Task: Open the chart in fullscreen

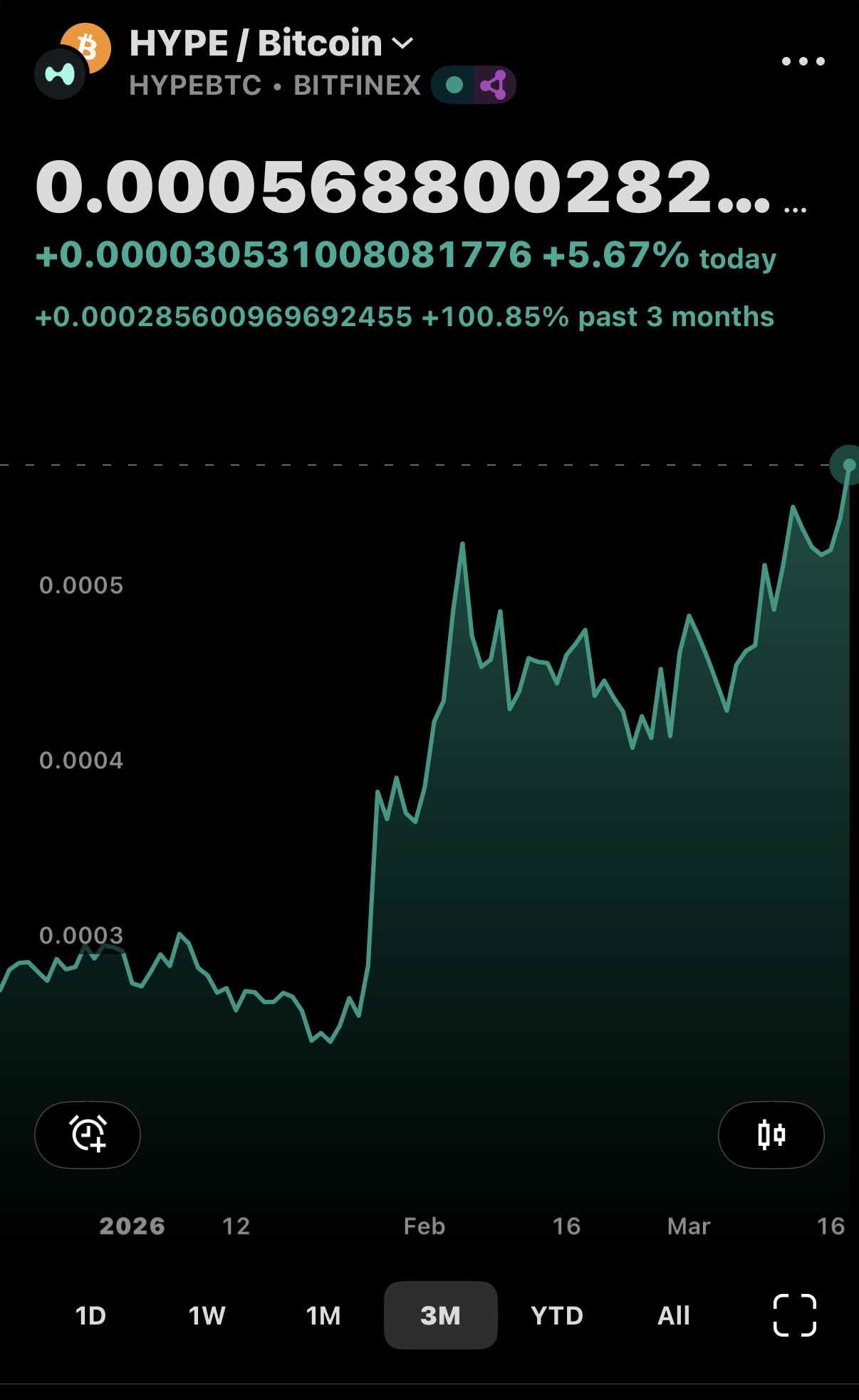Action: tap(794, 1315)
